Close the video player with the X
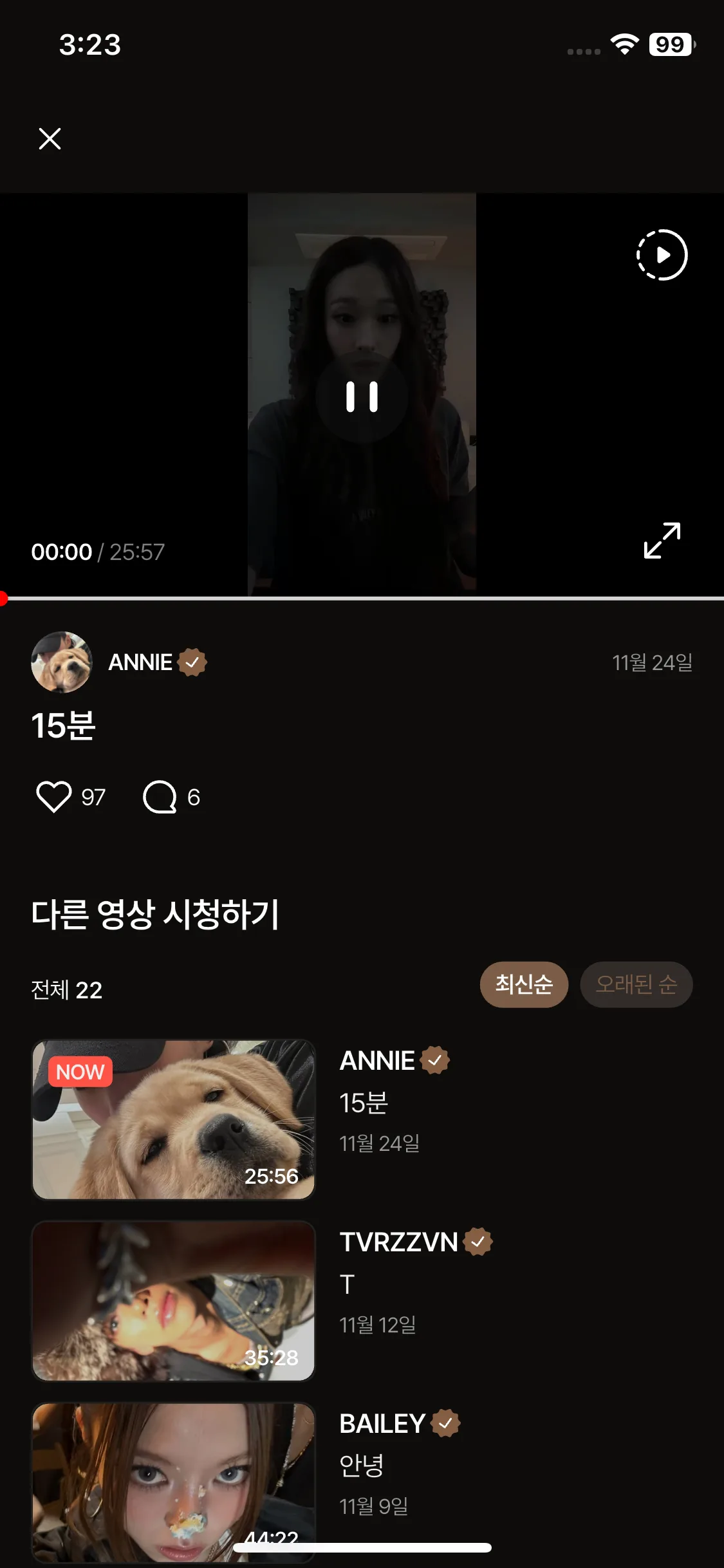 coord(50,138)
